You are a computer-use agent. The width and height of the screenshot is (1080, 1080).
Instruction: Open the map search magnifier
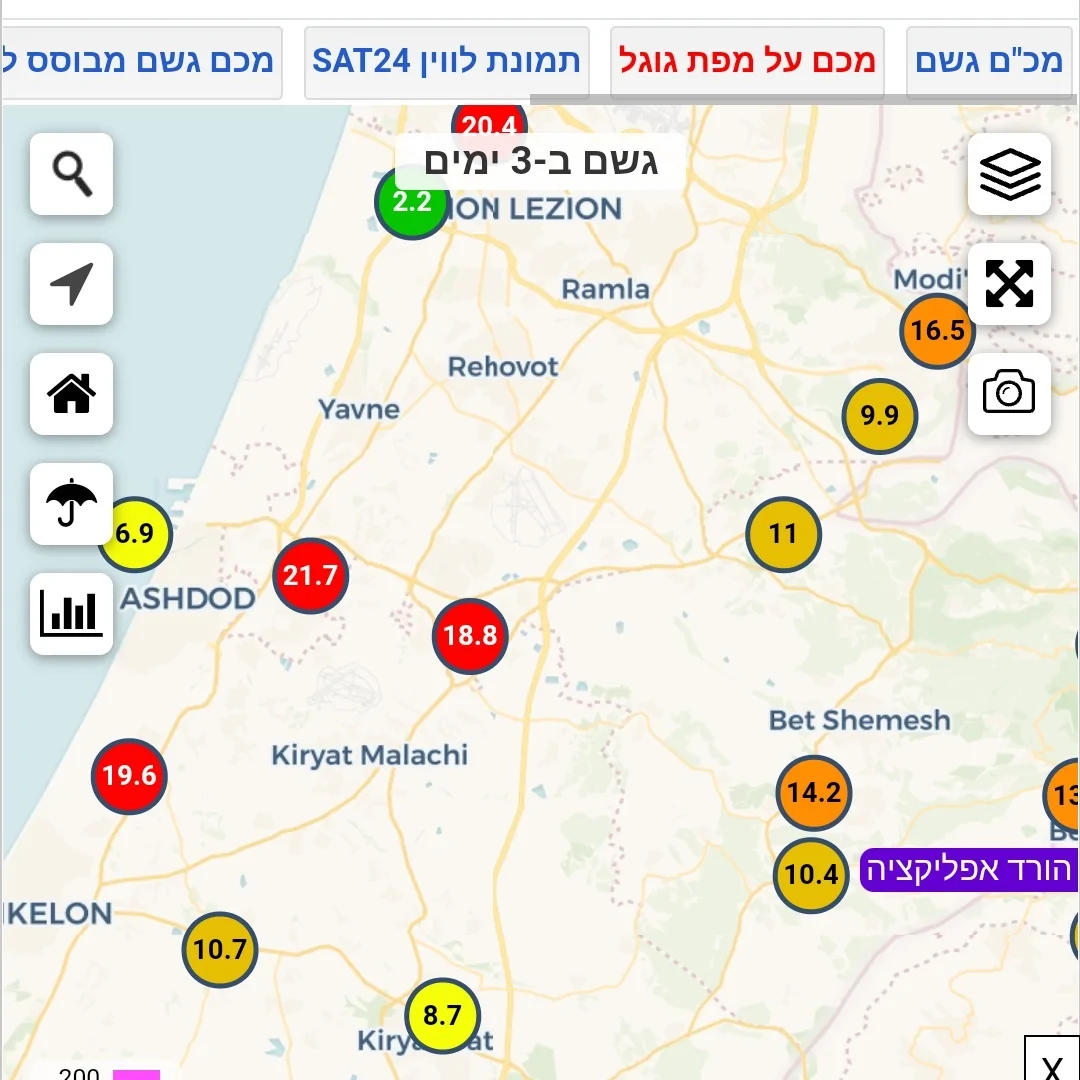72,174
